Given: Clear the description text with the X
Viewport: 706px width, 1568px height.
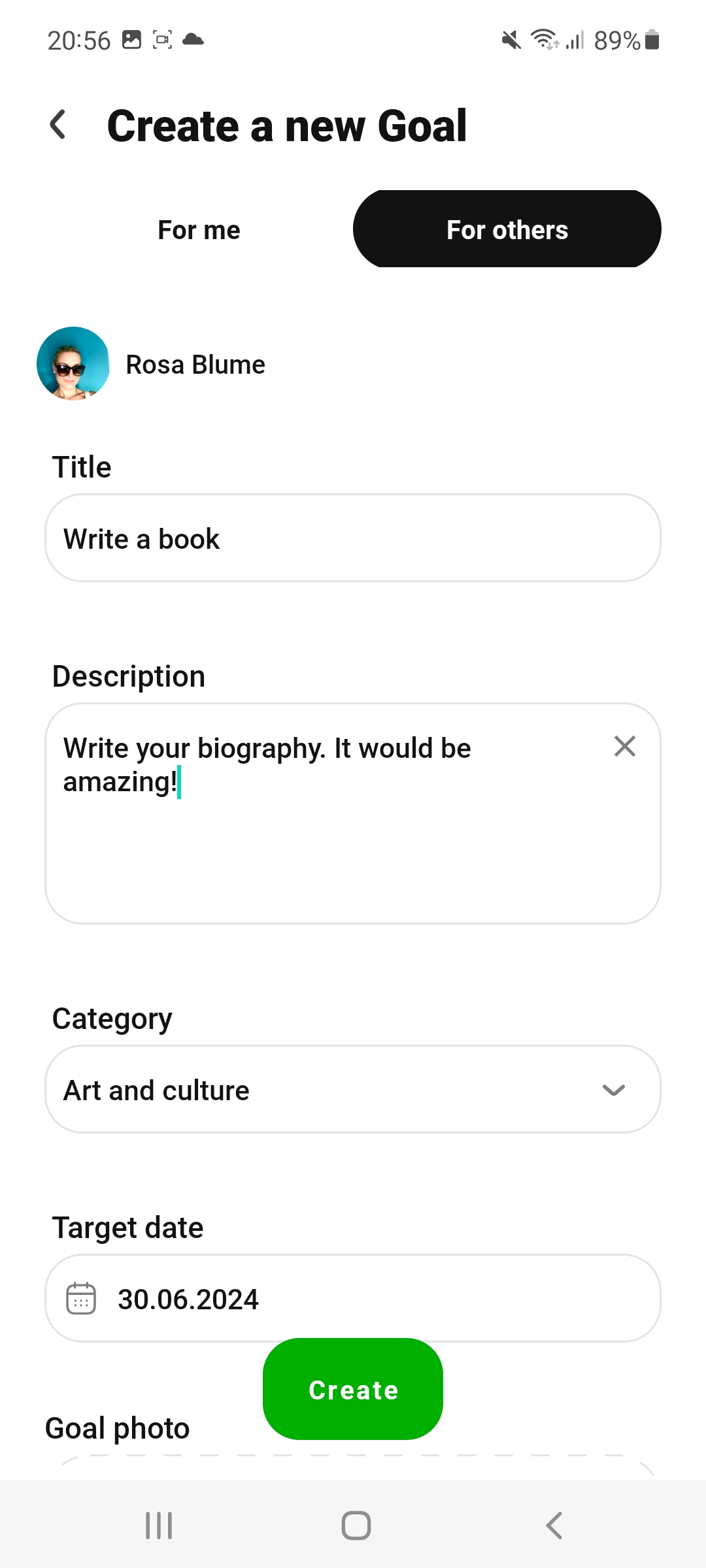Looking at the screenshot, I should point(624,746).
